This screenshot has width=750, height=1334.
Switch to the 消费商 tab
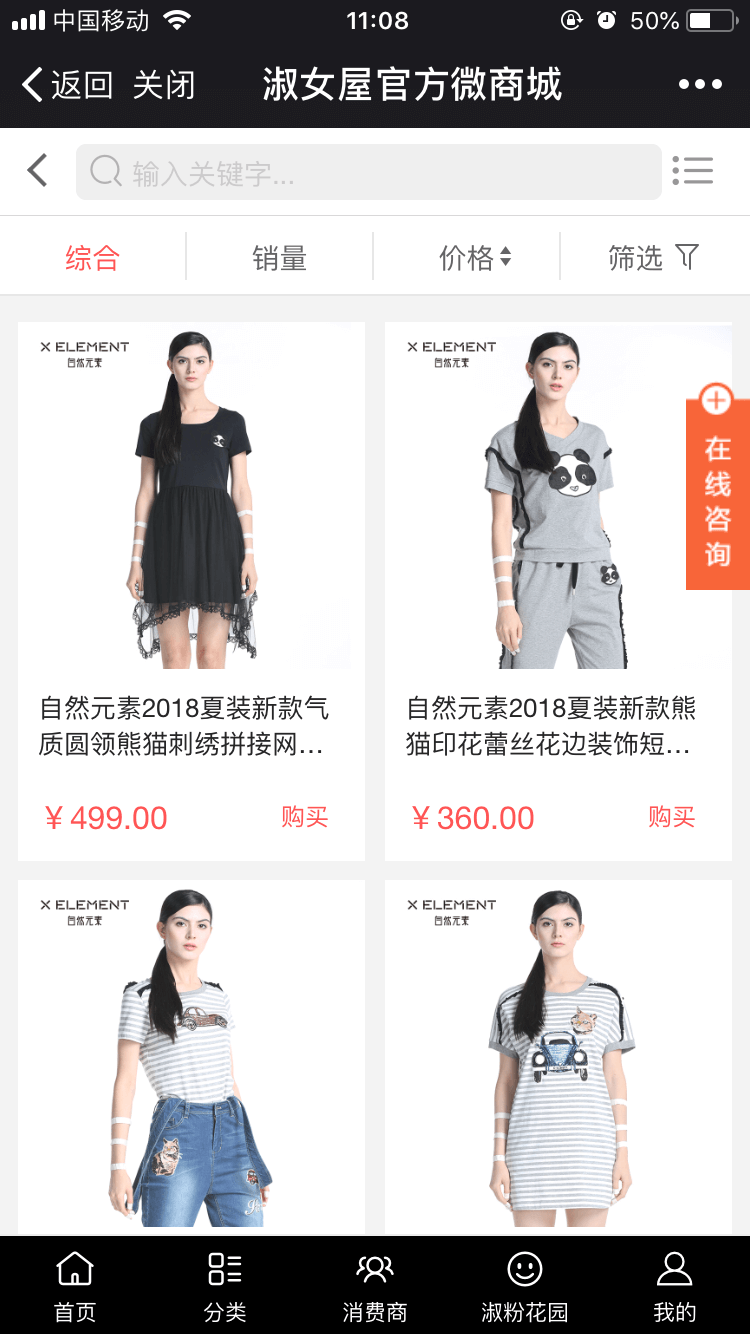coord(375,1286)
